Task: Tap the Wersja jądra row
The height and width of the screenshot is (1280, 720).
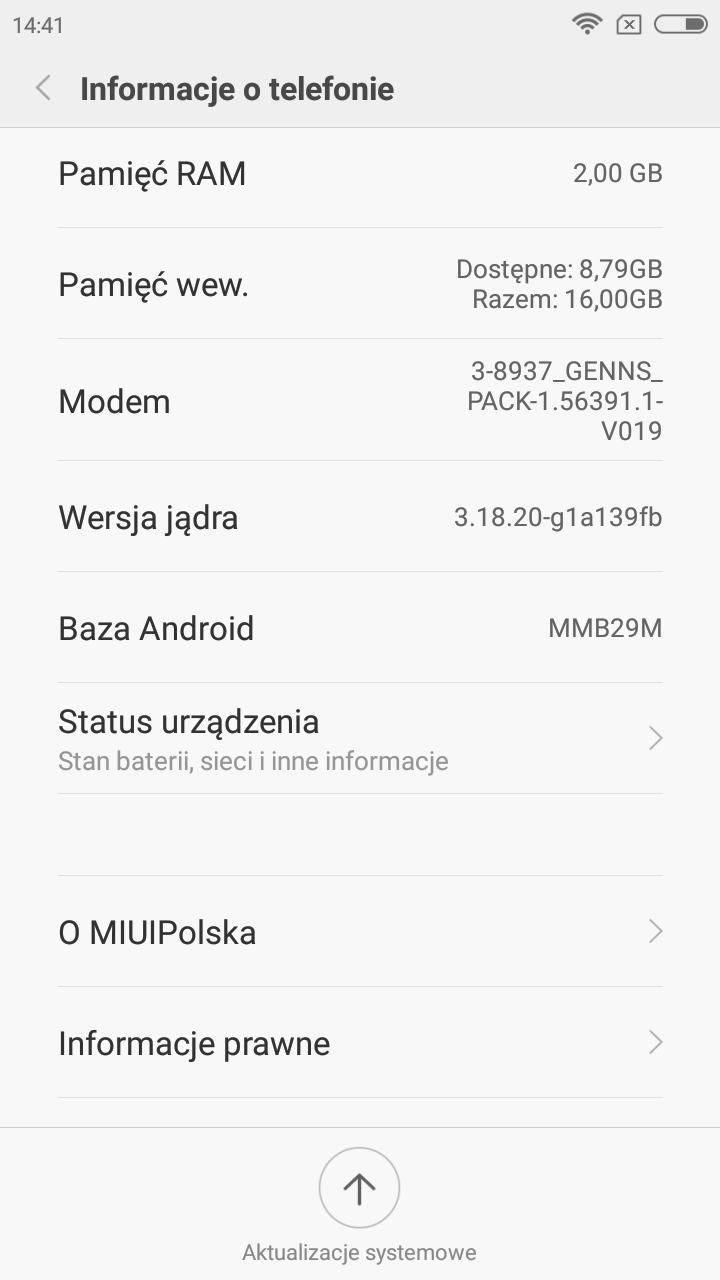Action: (x=360, y=517)
